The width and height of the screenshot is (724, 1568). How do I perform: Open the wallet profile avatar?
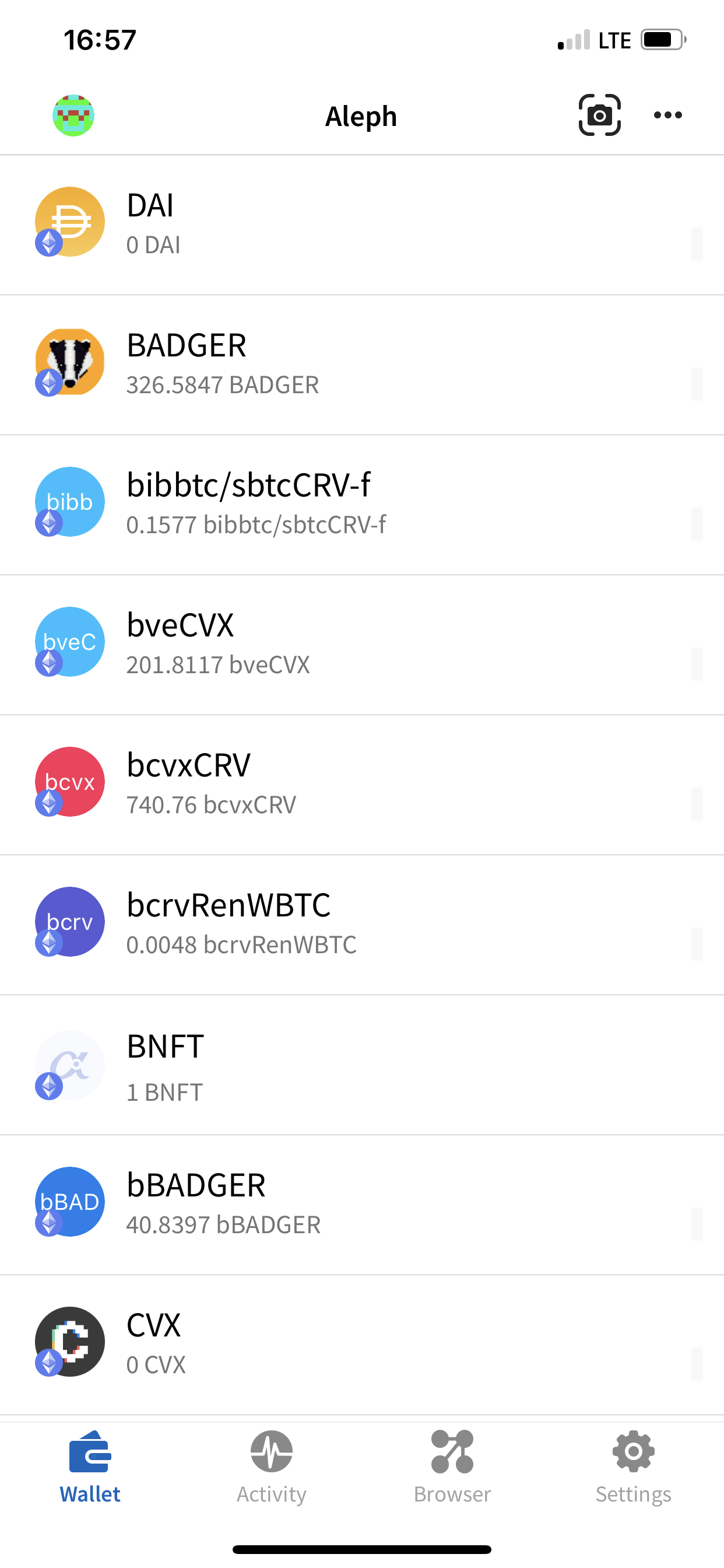(73, 115)
